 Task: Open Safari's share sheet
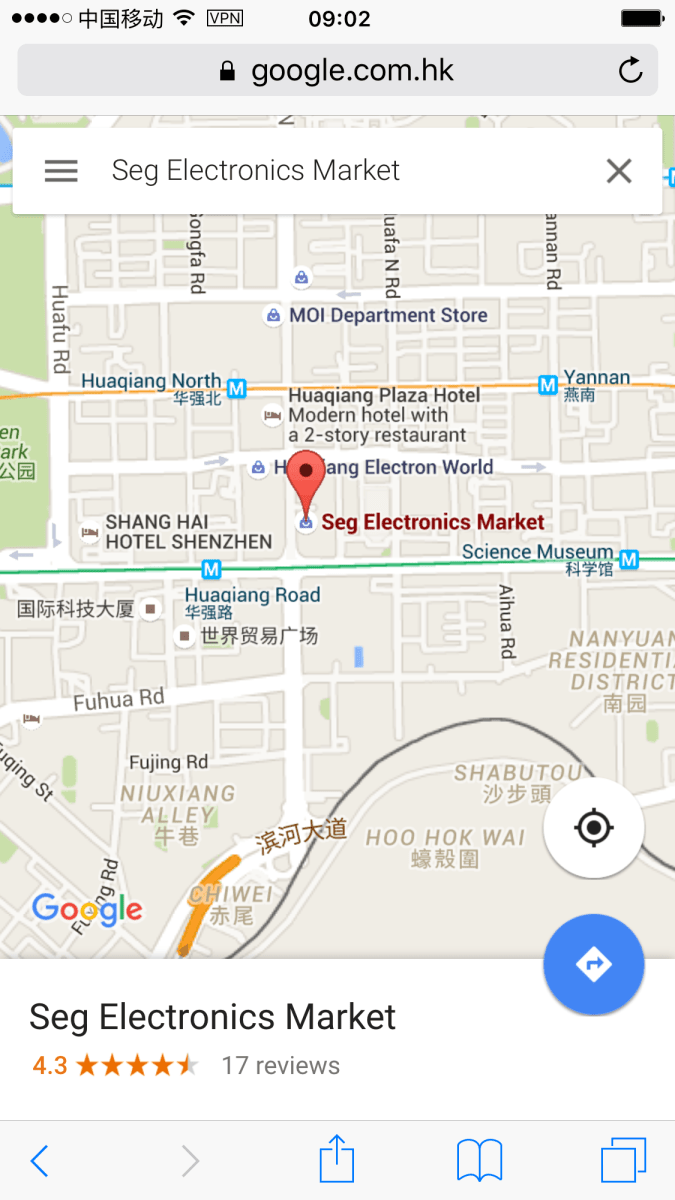[x=337, y=1161]
